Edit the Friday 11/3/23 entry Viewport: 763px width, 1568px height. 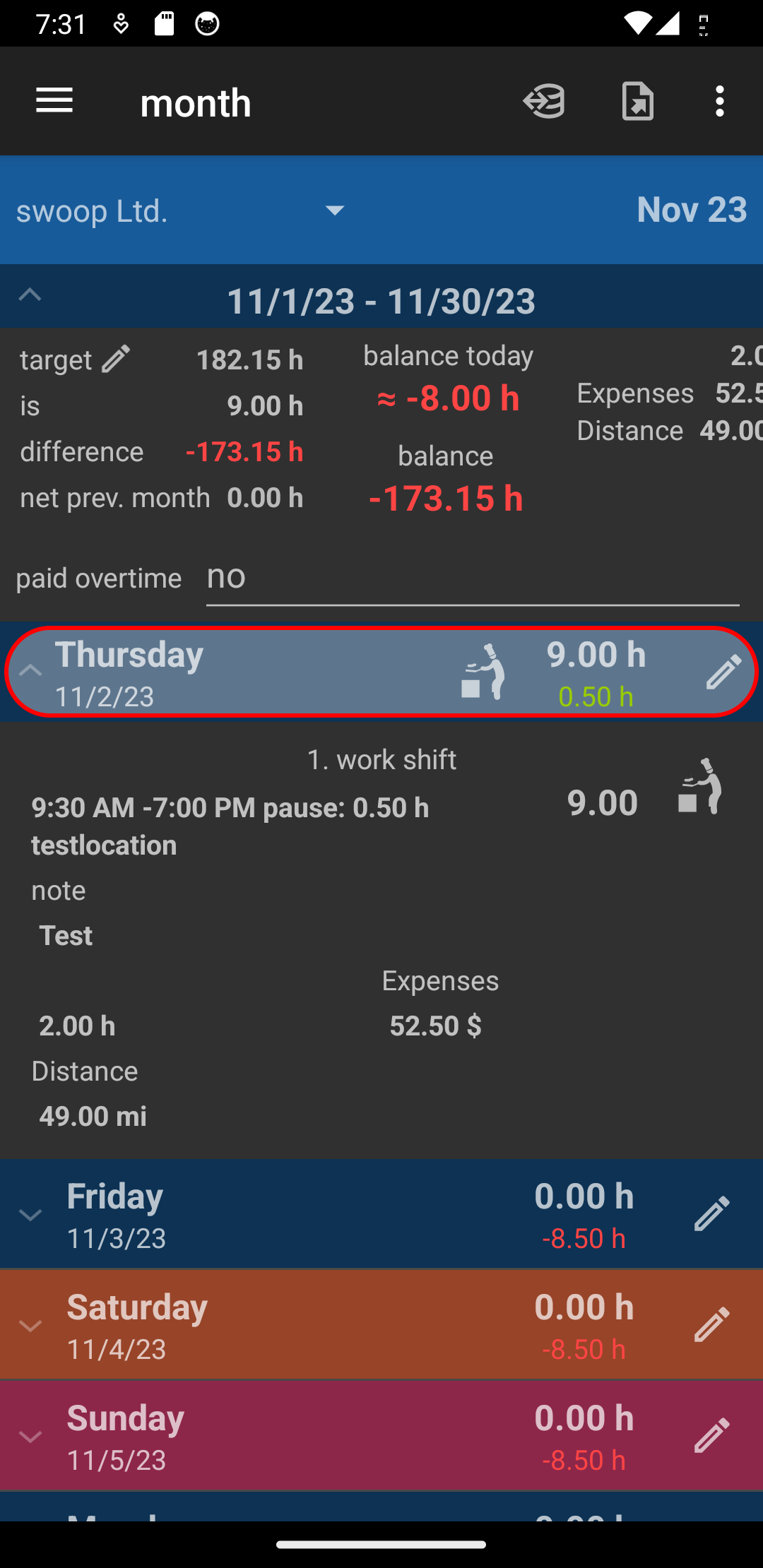[x=711, y=1214]
